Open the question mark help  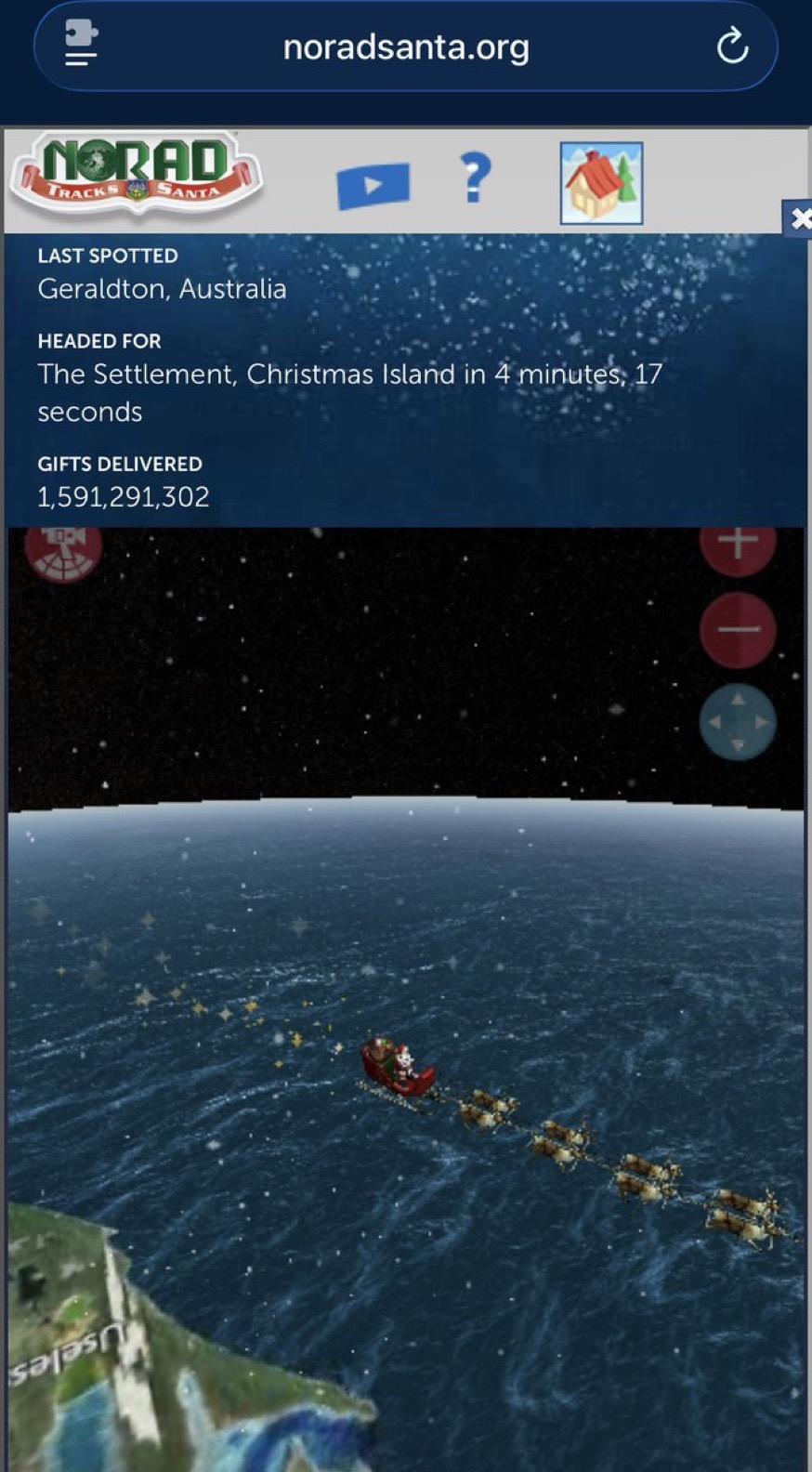point(475,177)
